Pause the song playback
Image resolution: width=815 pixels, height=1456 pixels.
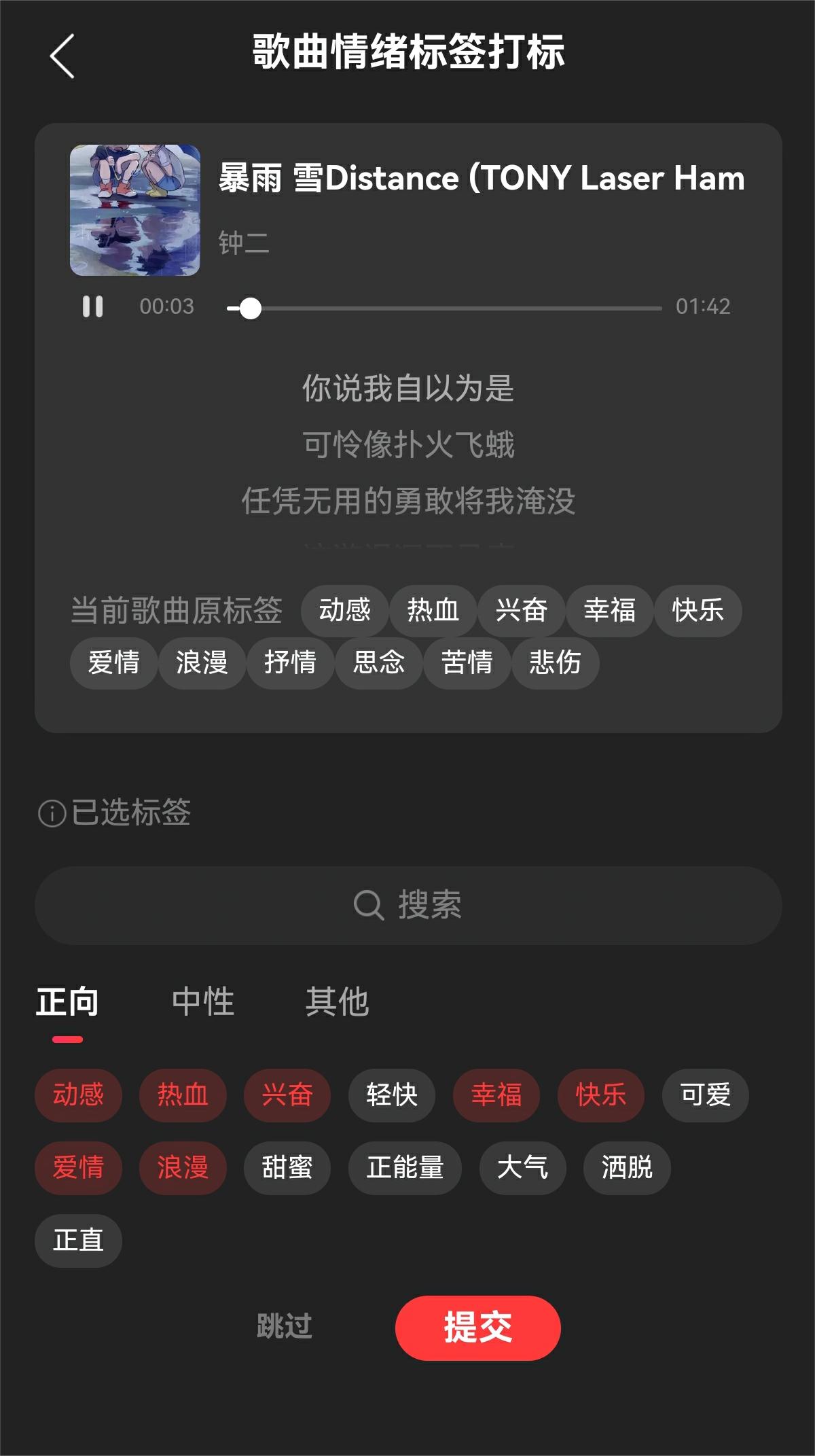pos(92,306)
